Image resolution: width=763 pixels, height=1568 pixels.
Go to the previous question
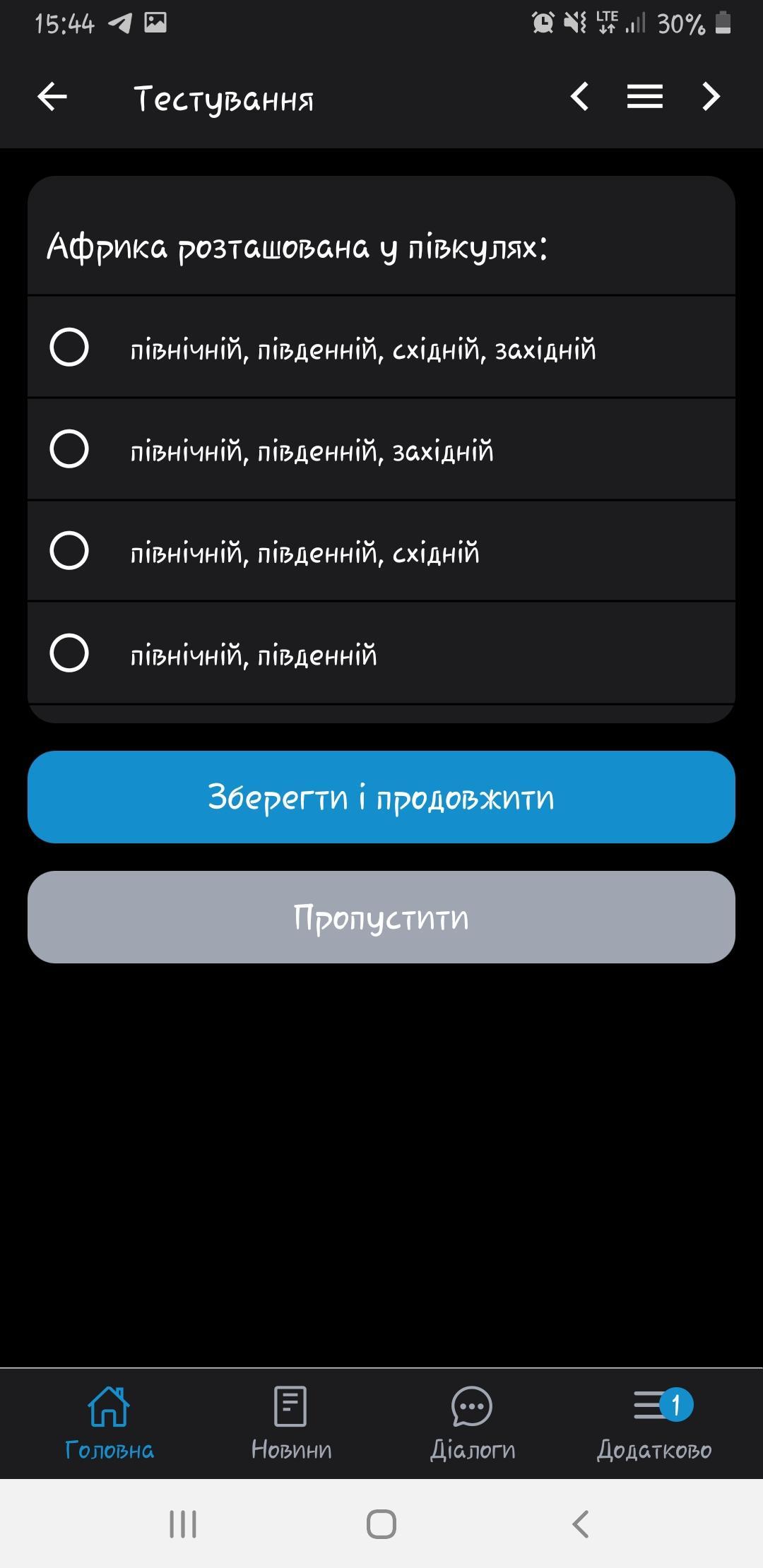tap(579, 97)
